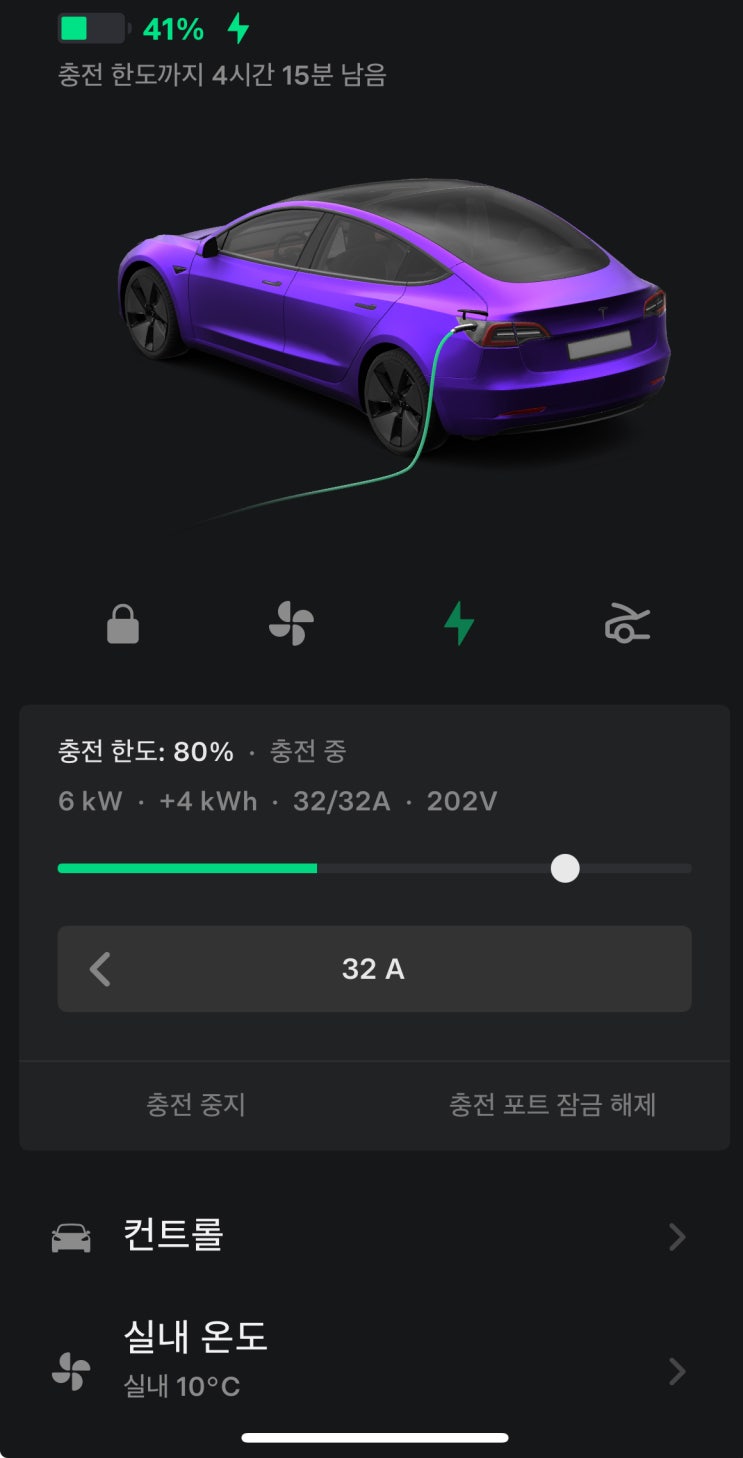
Task: Tap the green charging bolt shortcut
Action: 459,624
